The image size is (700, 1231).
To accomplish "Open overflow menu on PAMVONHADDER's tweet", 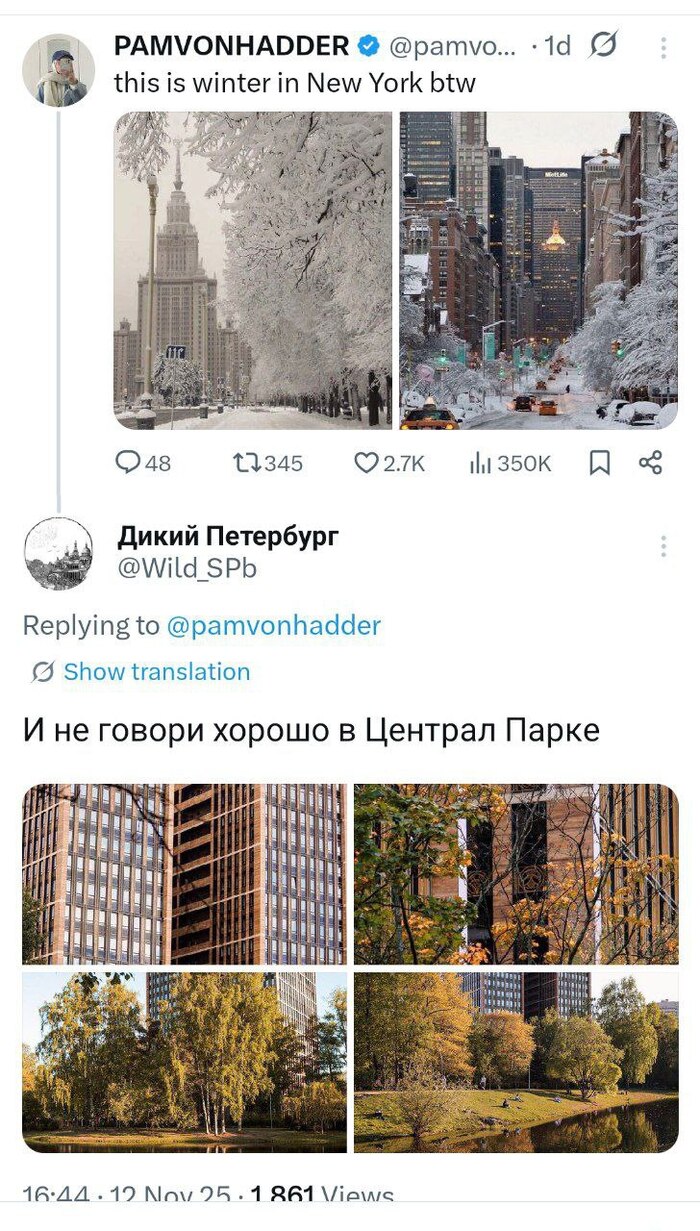I will pyautogui.click(x=663, y=47).
